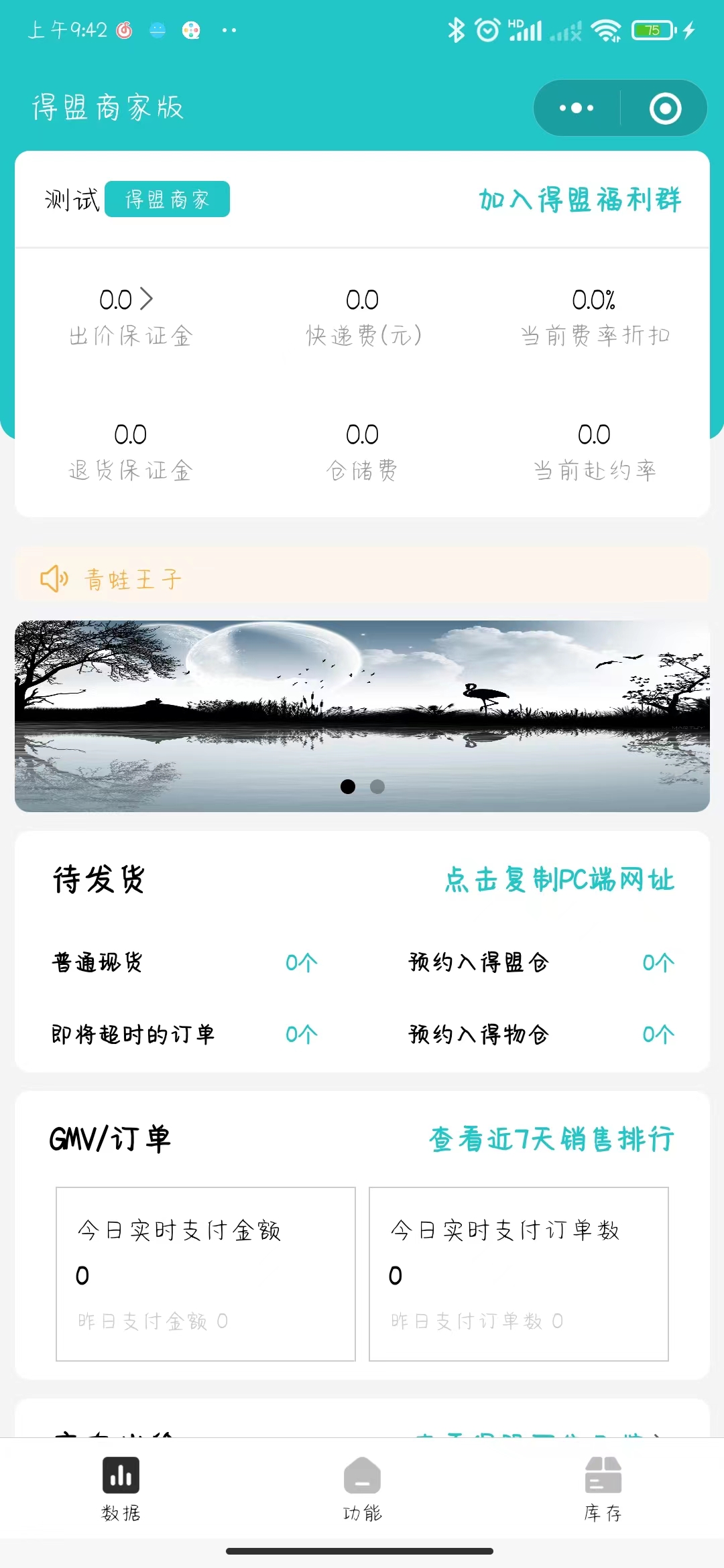View 查看近7天销售排行
724x1568 pixels.
[551, 1139]
